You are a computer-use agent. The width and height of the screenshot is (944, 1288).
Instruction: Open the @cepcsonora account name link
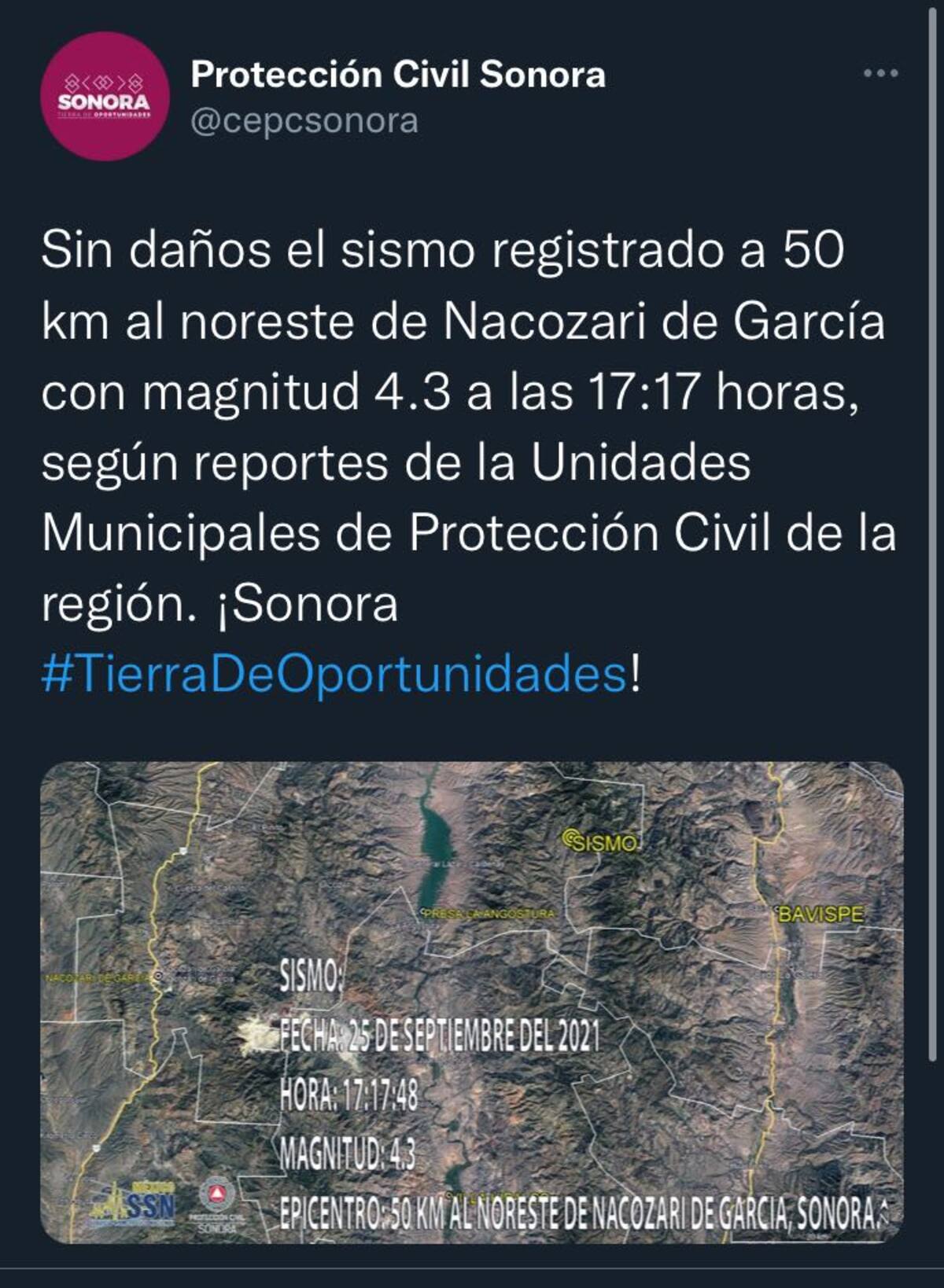coord(304,122)
